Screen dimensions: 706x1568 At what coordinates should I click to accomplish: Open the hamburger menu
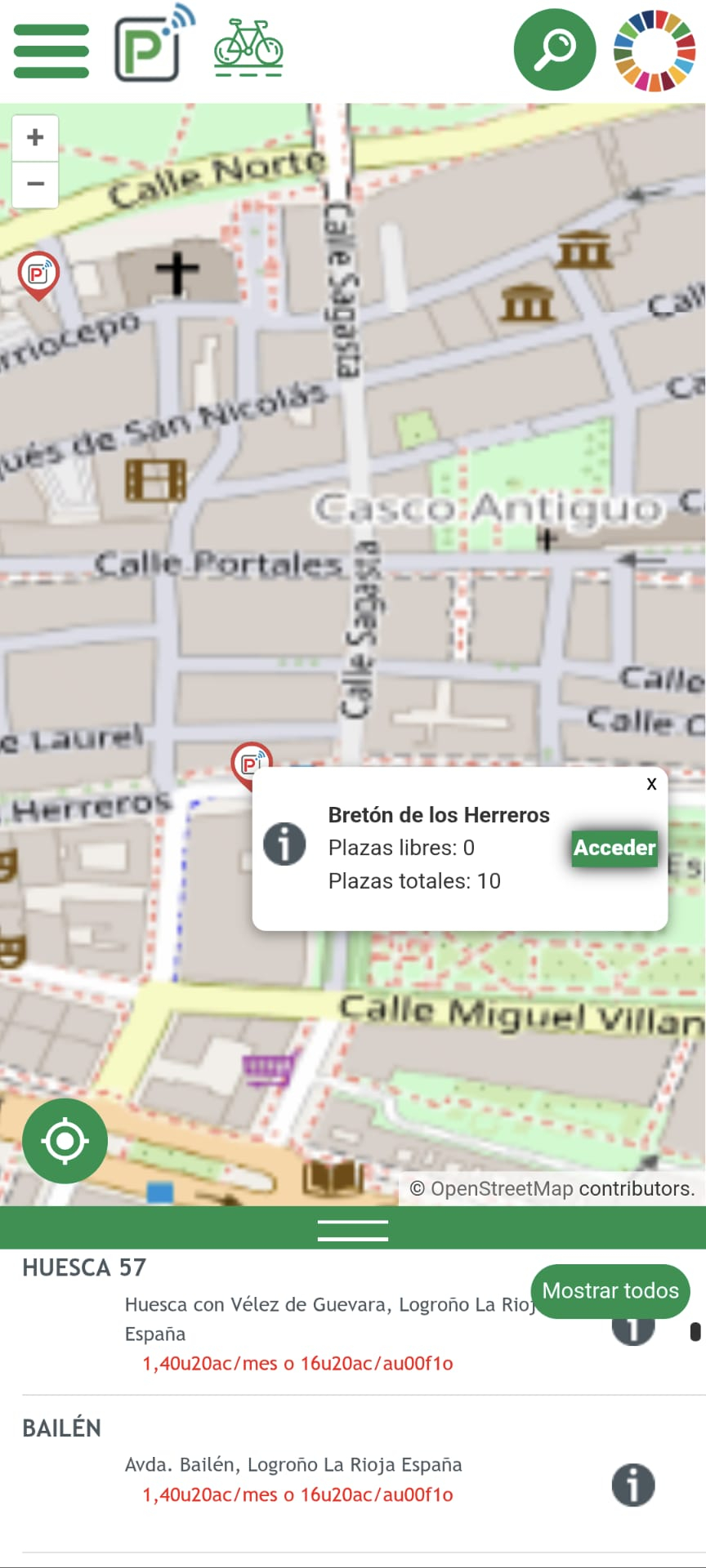51,51
